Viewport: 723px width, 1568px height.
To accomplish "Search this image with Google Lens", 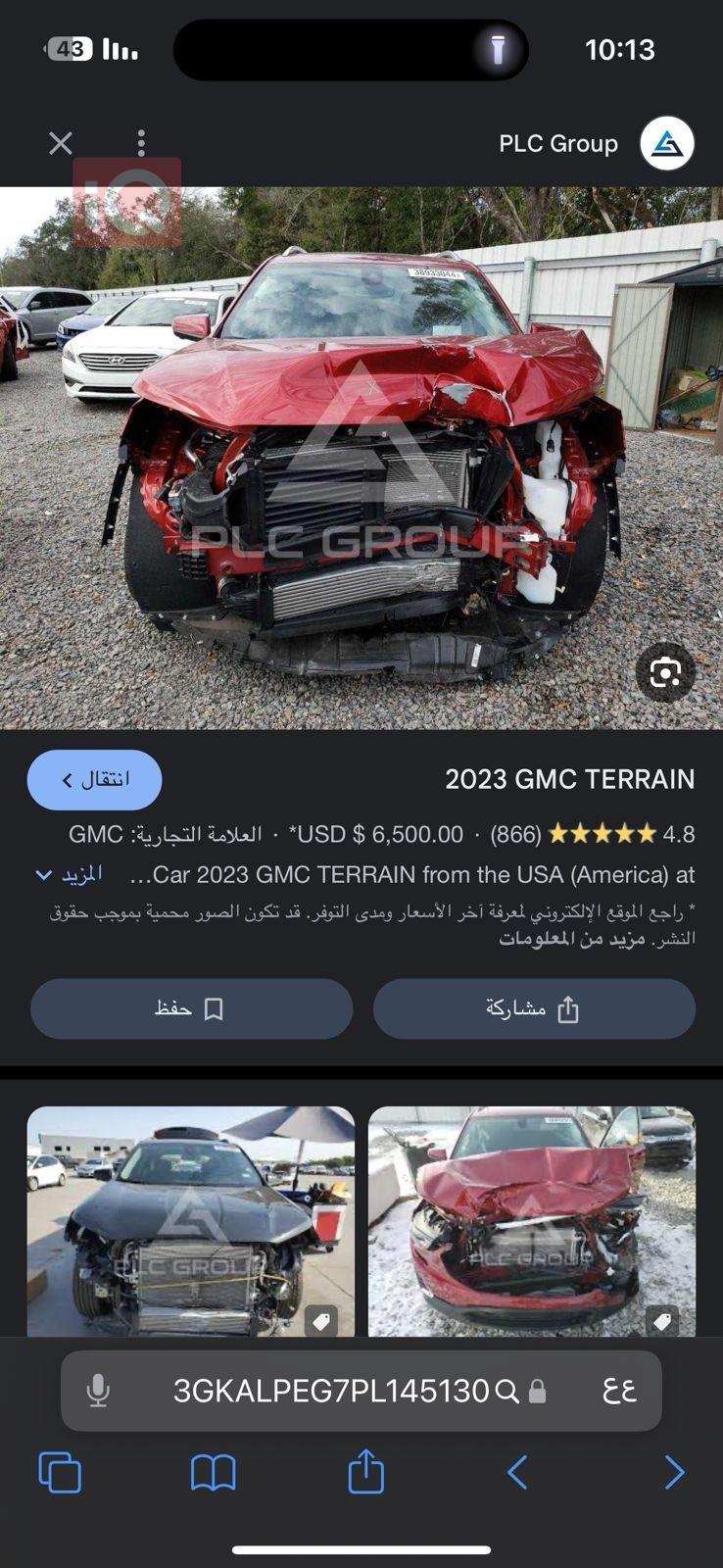I will click(665, 672).
